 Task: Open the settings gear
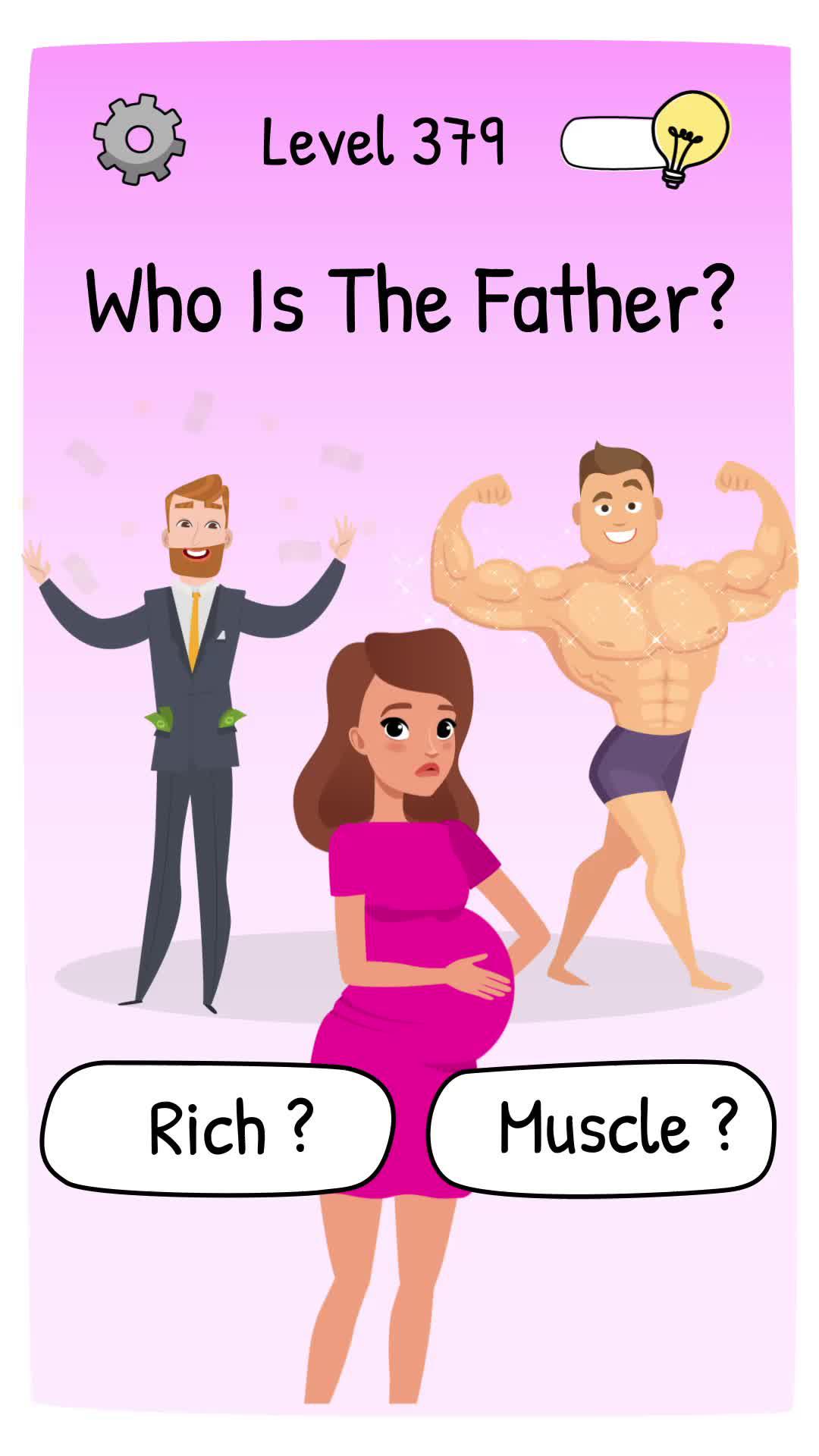pyautogui.click(x=139, y=140)
